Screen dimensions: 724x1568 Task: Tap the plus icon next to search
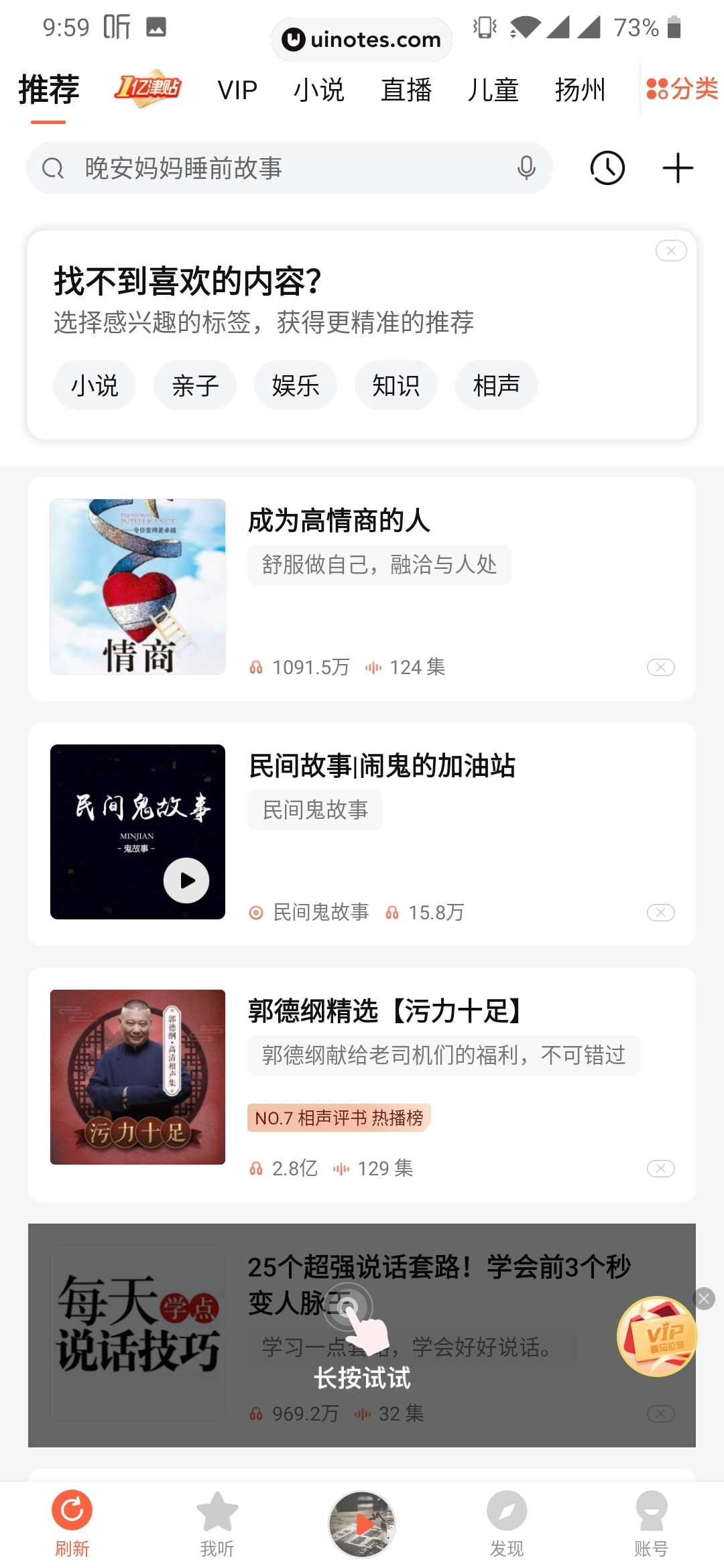(676, 168)
